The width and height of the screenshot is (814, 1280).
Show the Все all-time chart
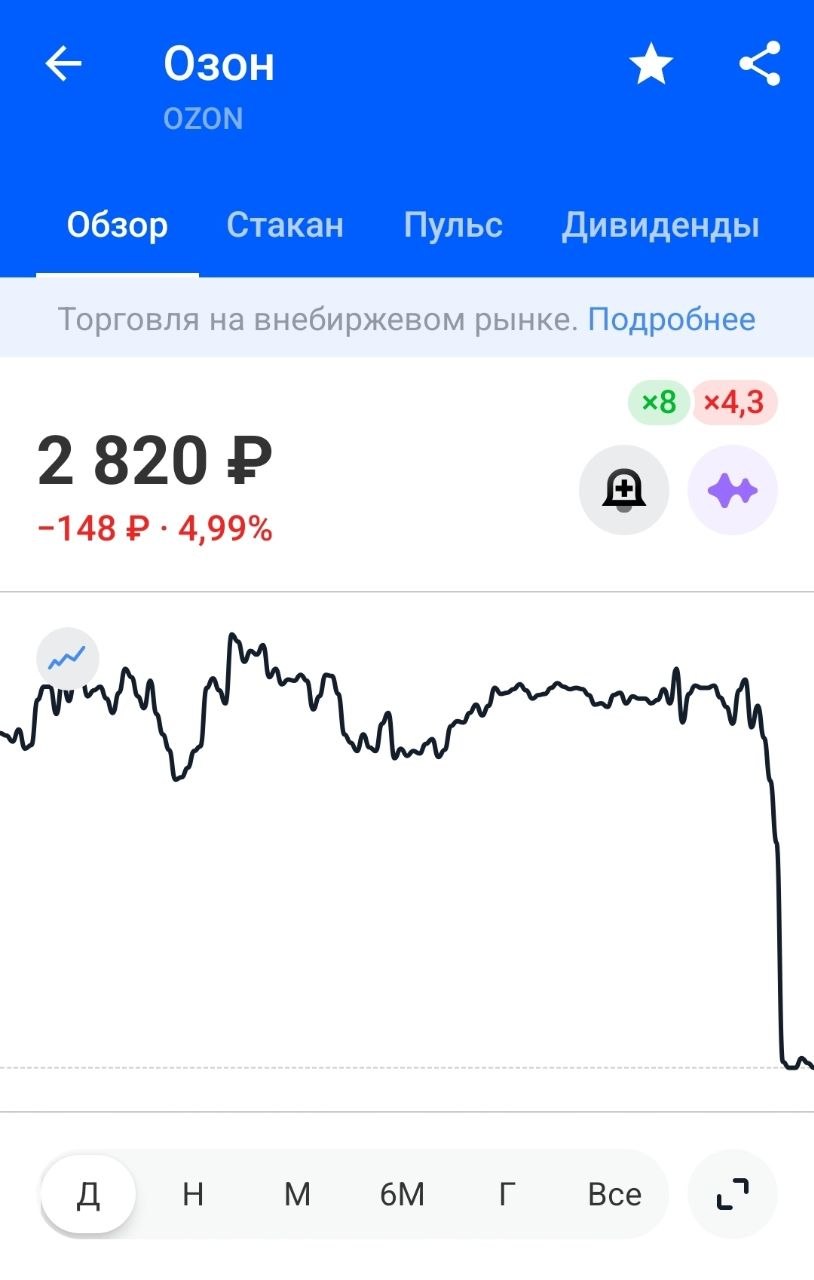tap(614, 1194)
